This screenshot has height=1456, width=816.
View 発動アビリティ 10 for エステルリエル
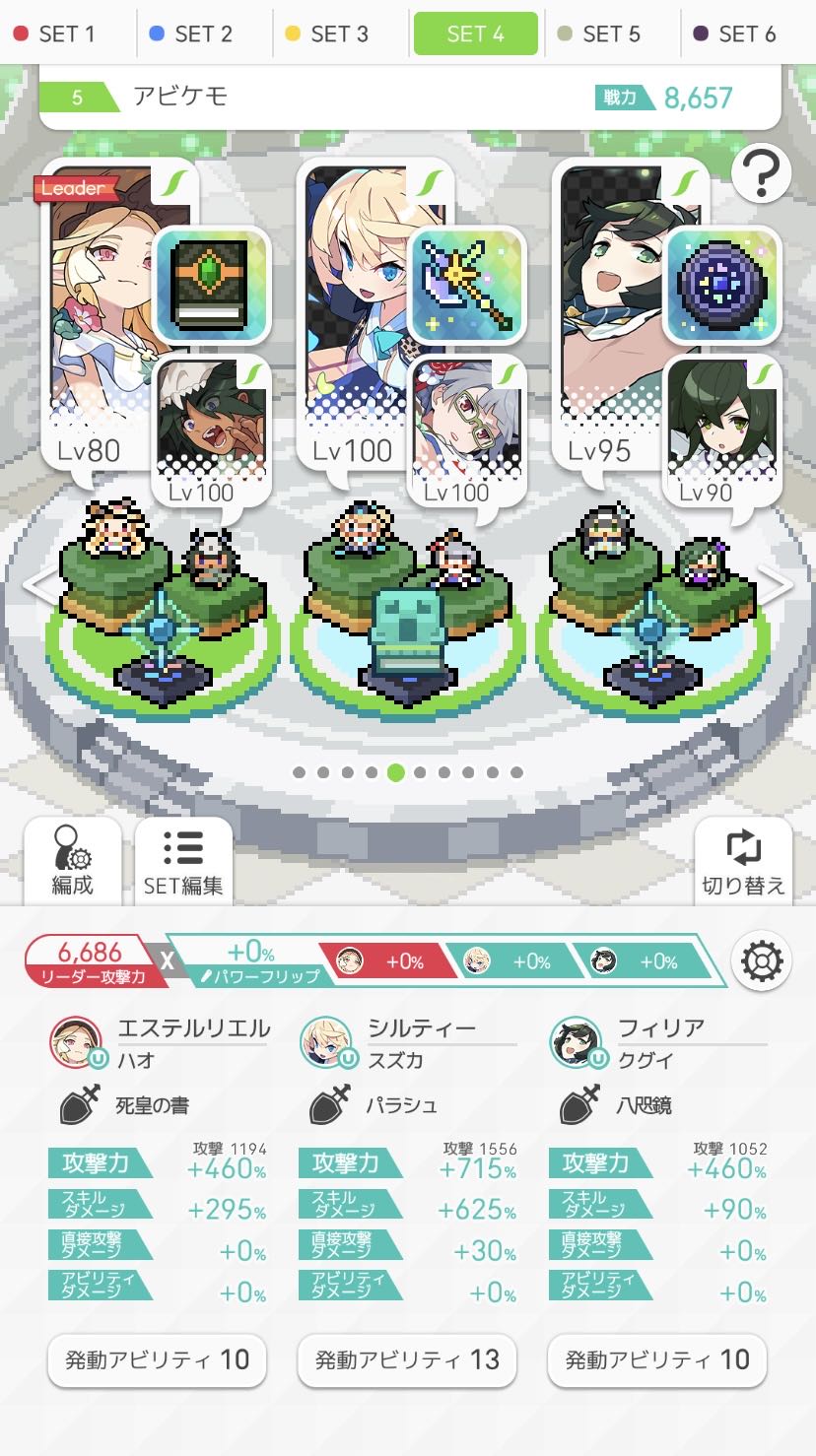157,1360
